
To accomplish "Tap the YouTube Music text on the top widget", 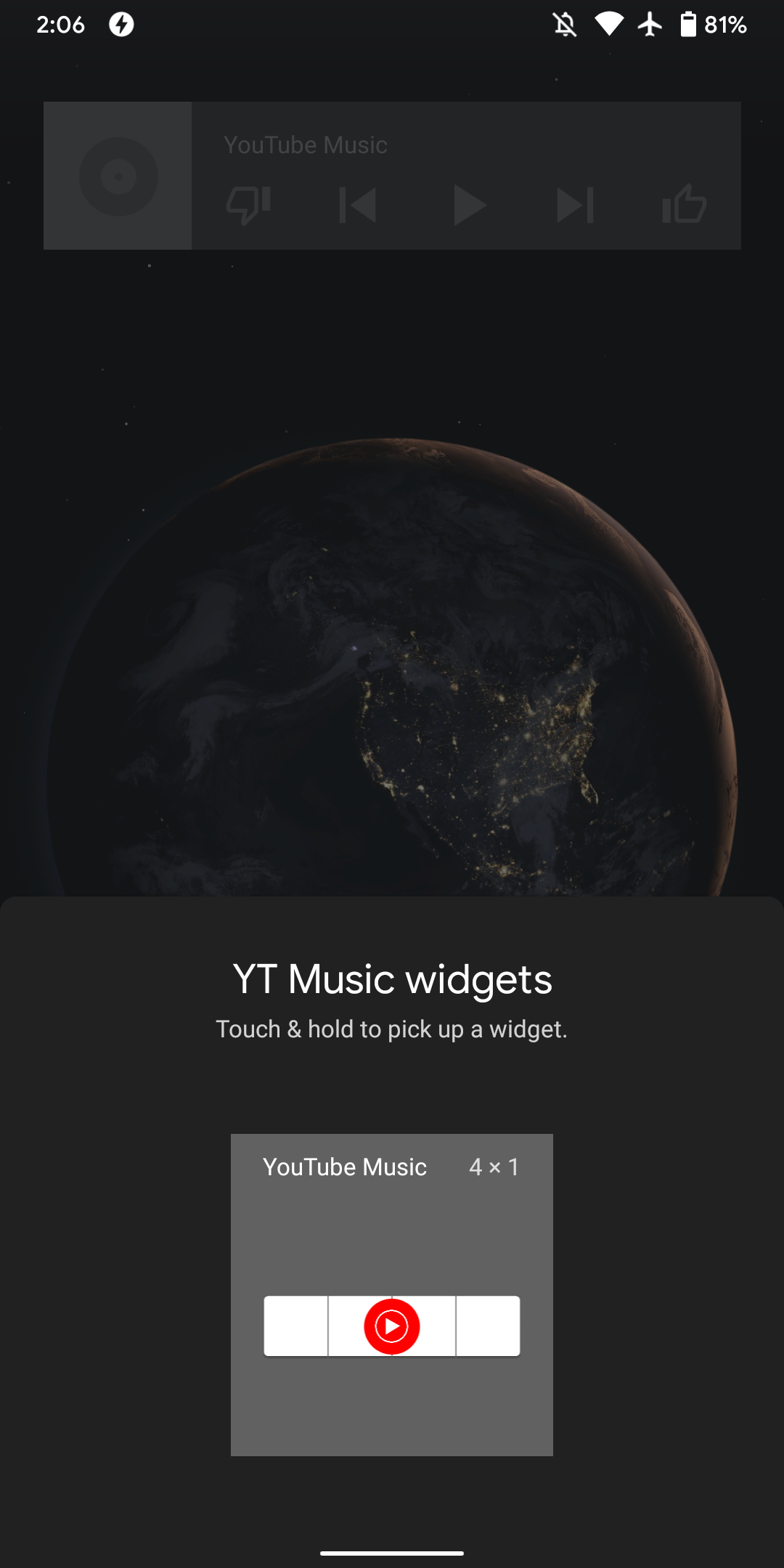I will point(306,144).
